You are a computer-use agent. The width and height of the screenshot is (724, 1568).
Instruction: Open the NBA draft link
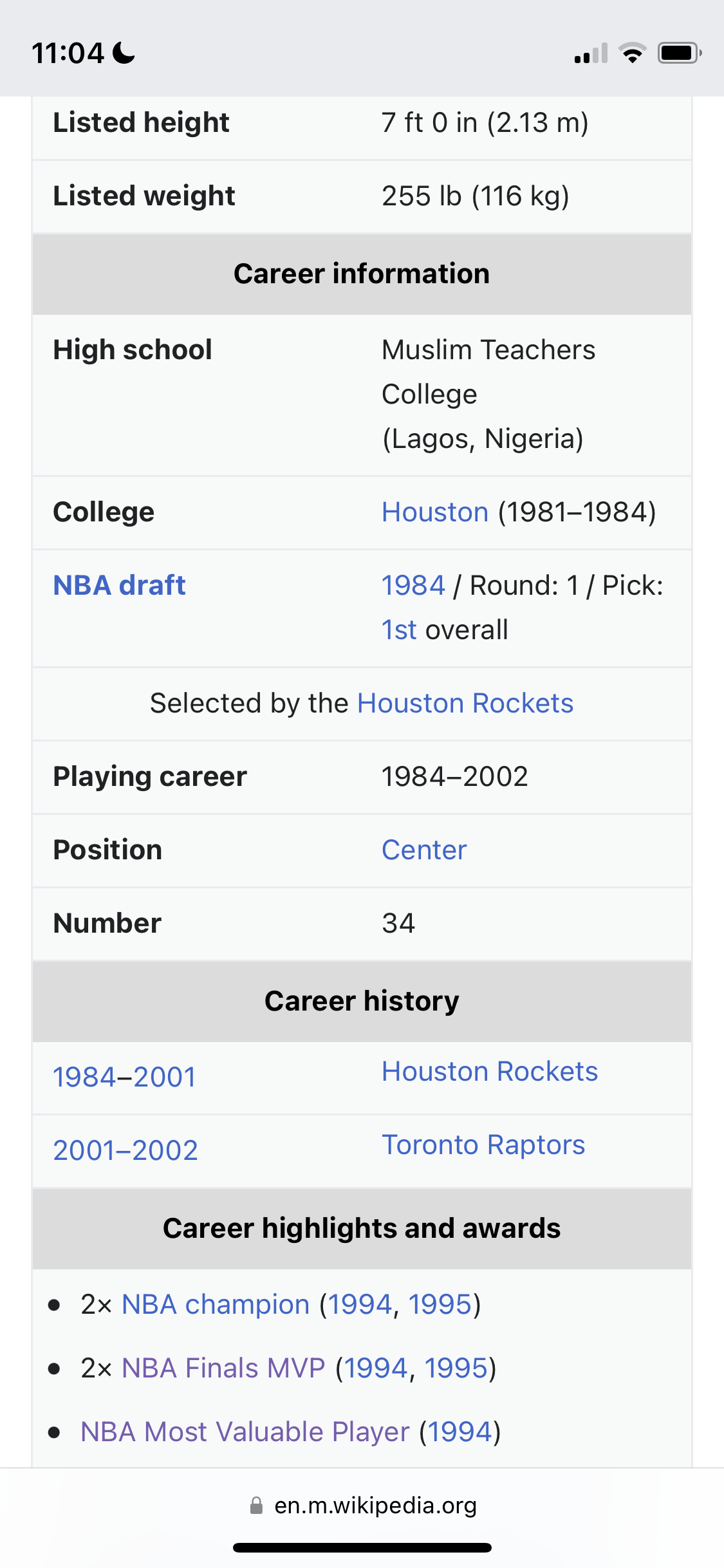119,586
